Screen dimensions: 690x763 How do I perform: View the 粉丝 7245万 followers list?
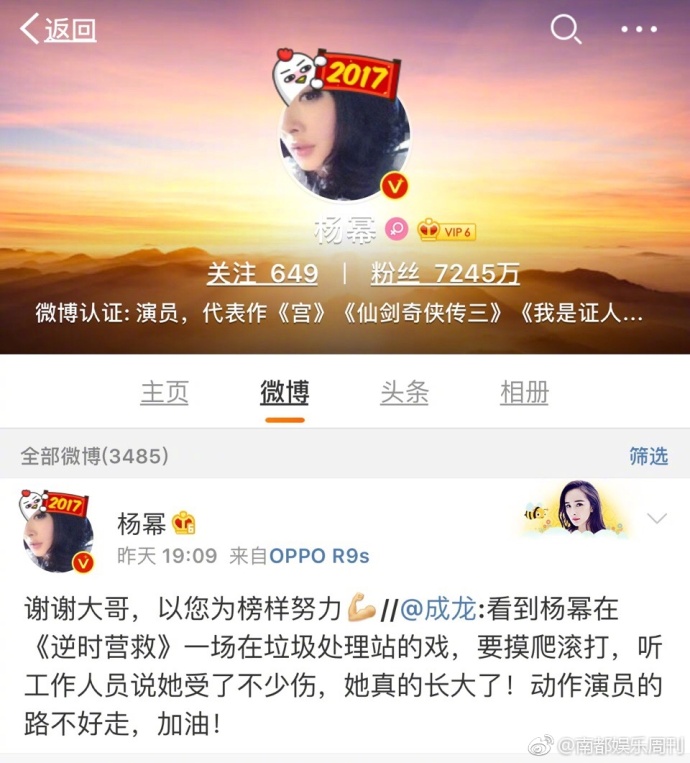point(445,274)
